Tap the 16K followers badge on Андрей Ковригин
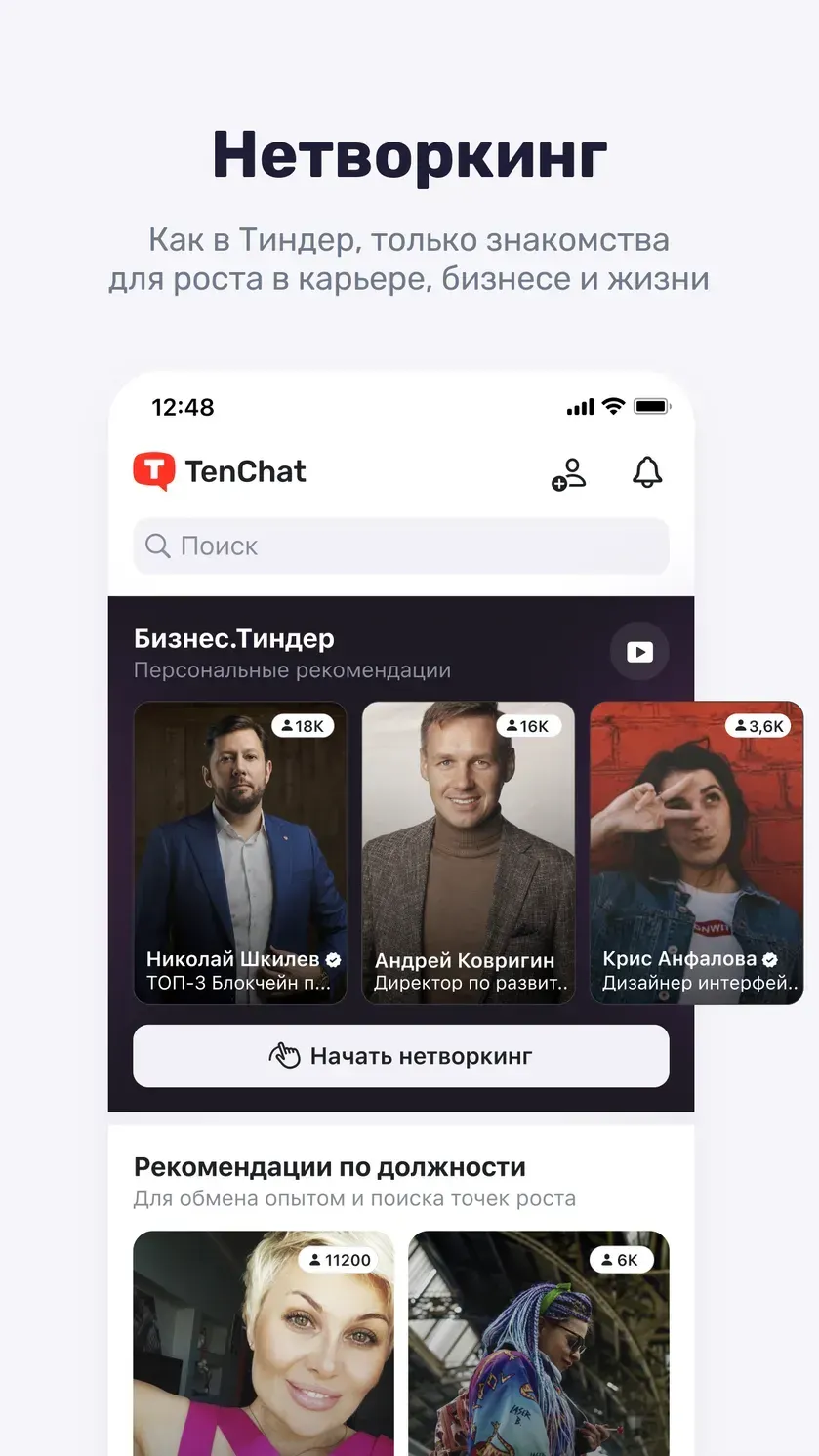The image size is (819, 1456). [528, 725]
